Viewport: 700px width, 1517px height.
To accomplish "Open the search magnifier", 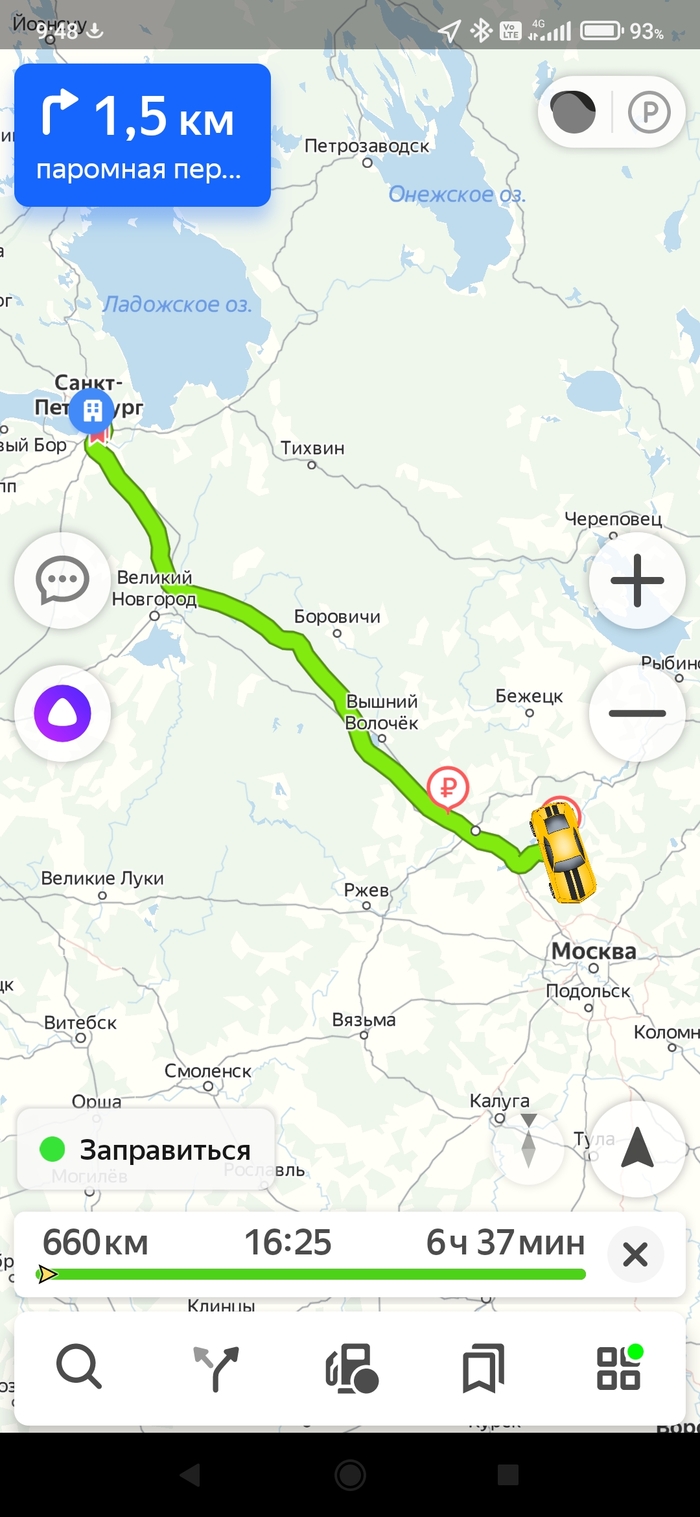I will [x=79, y=1367].
